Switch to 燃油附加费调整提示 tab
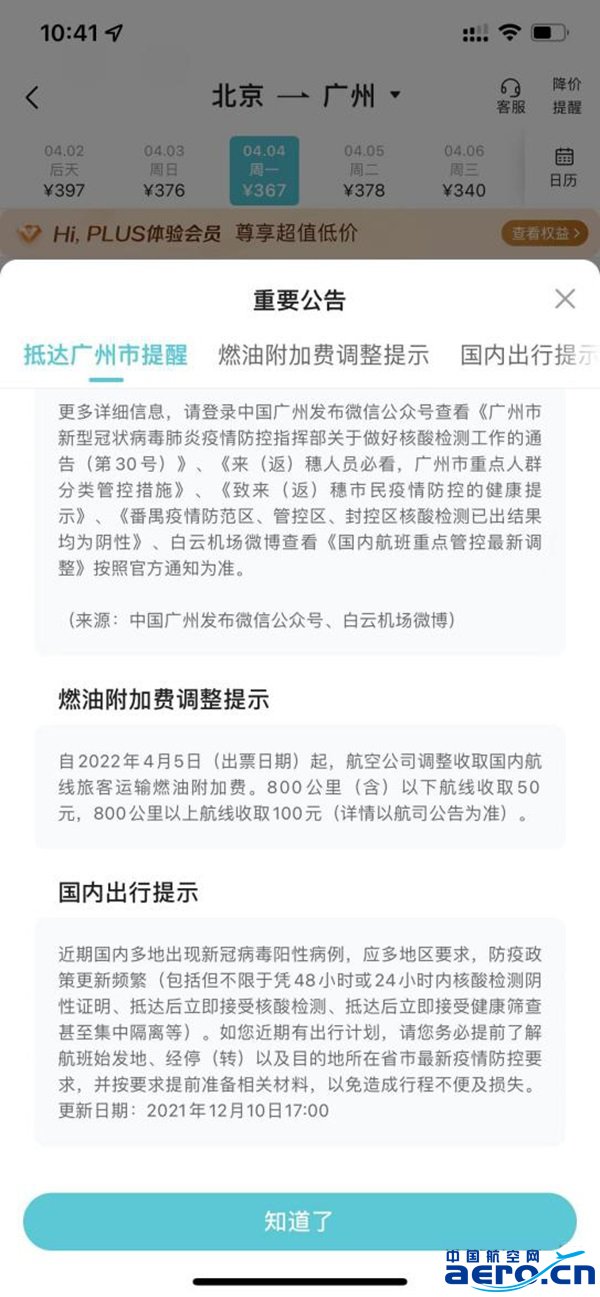Screen dimensions: 600x1297 pos(323,354)
